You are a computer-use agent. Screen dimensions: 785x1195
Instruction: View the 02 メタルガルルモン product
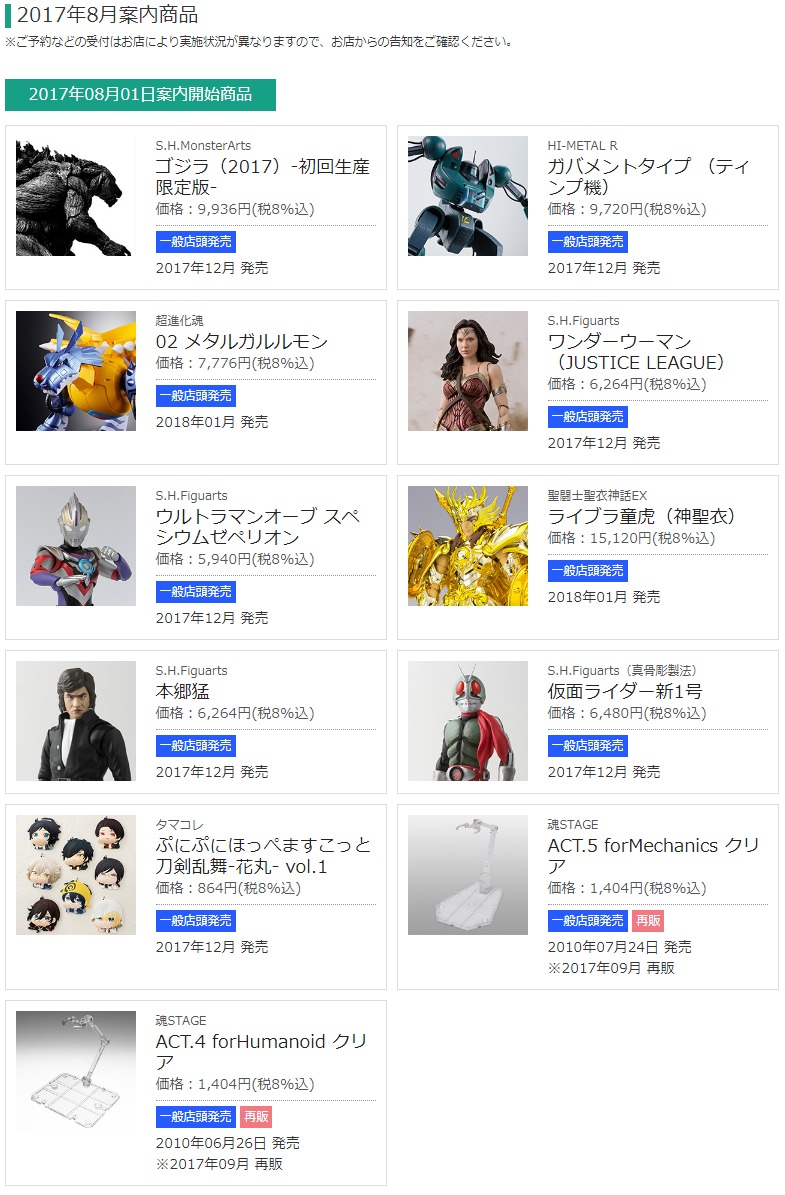[x=241, y=342]
